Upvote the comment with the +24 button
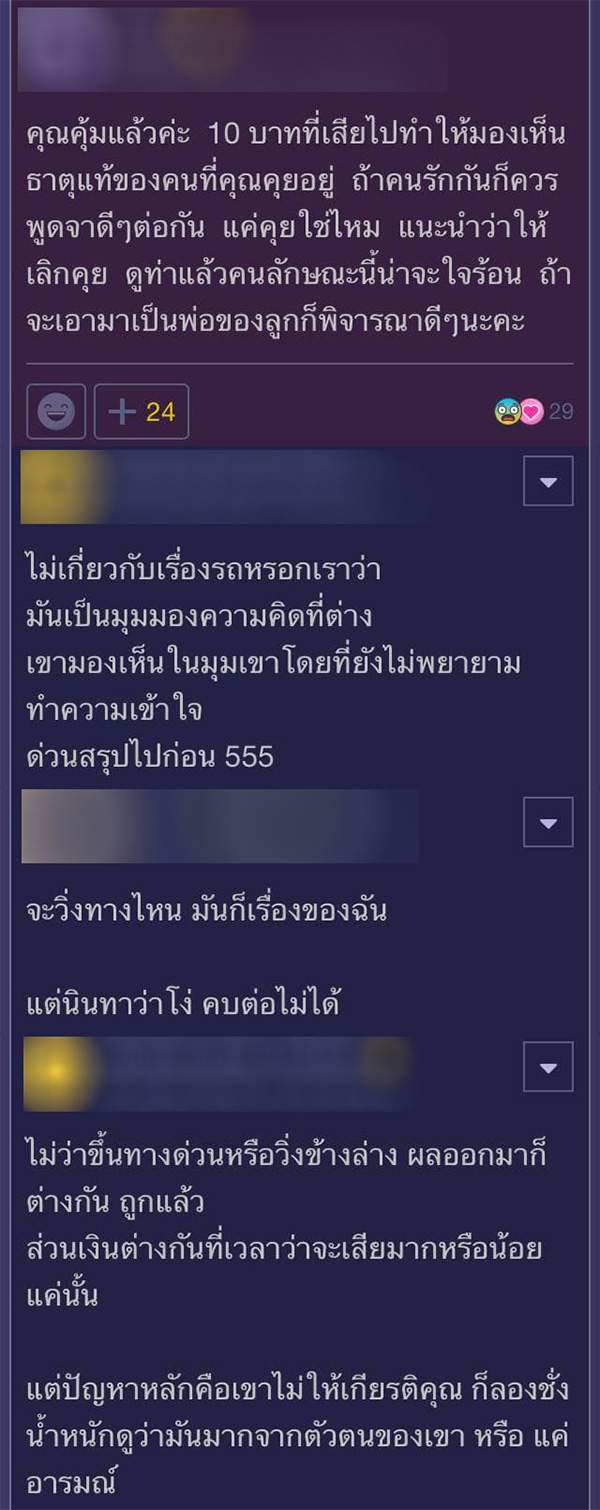The image size is (600, 1510). pyautogui.click(x=141, y=411)
